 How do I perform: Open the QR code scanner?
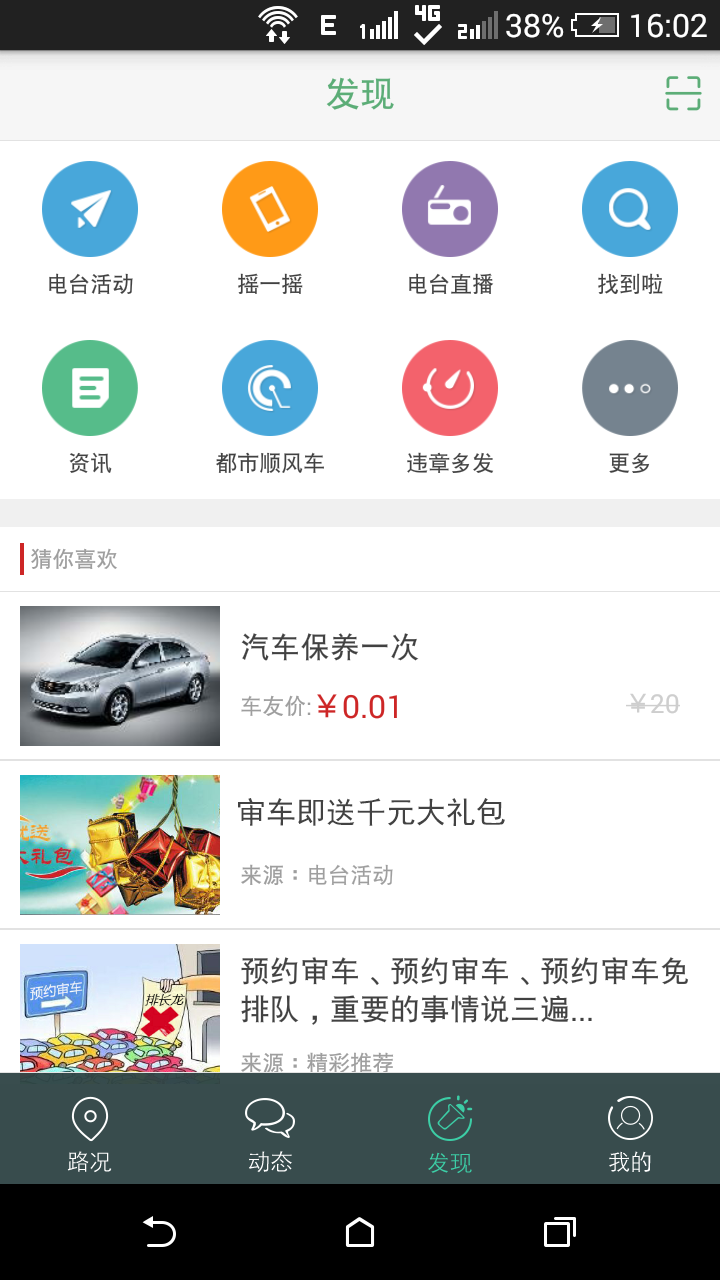coord(683,94)
